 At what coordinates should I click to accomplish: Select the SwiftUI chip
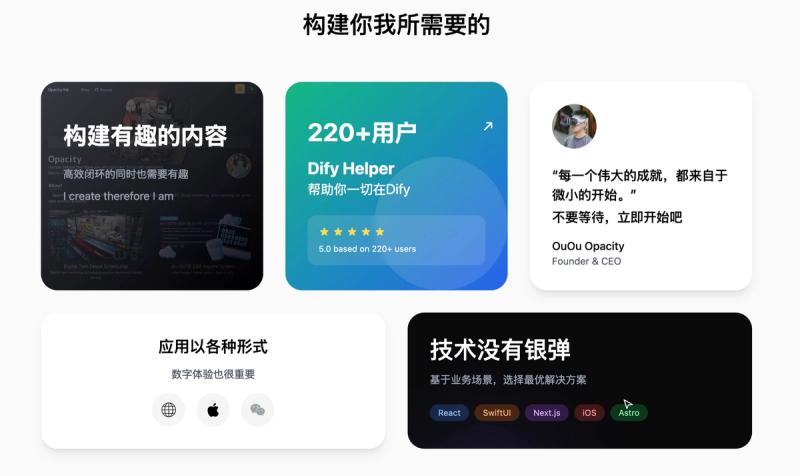click(496, 412)
